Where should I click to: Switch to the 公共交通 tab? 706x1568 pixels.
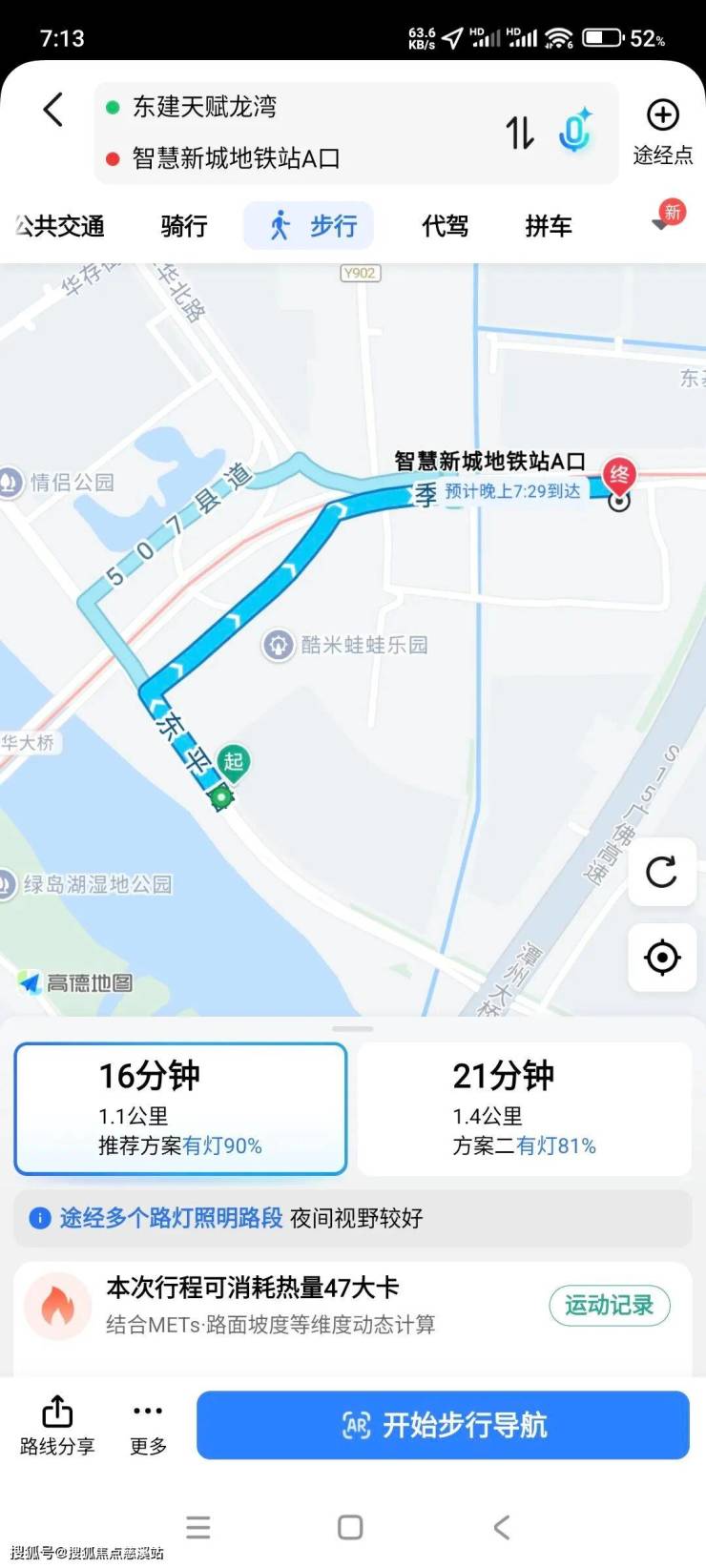[x=59, y=226]
